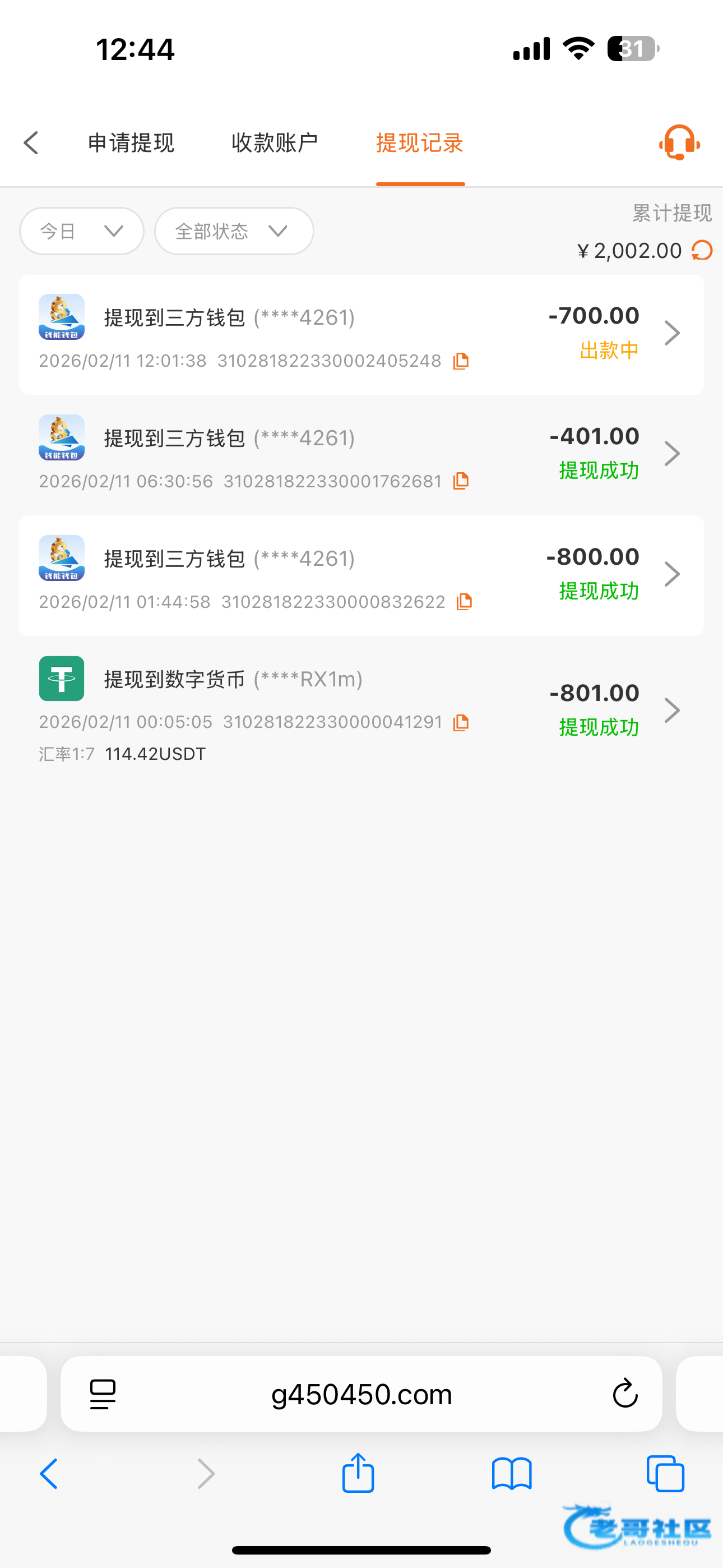The height and width of the screenshot is (1568, 723).
Task: Expand the 今日 date filter
Action: click(x=82, y=231)
